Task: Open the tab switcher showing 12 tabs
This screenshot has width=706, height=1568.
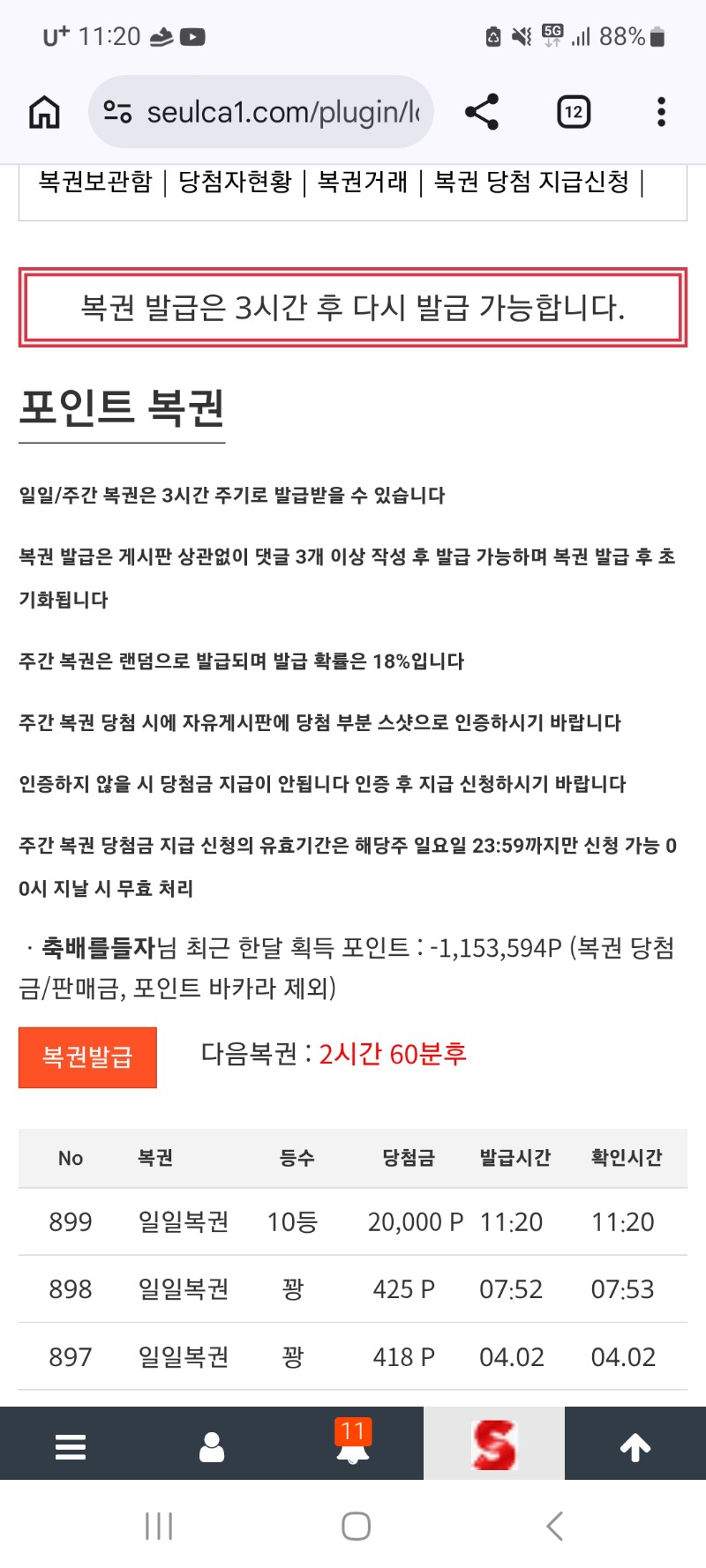Action: (574, 112)
